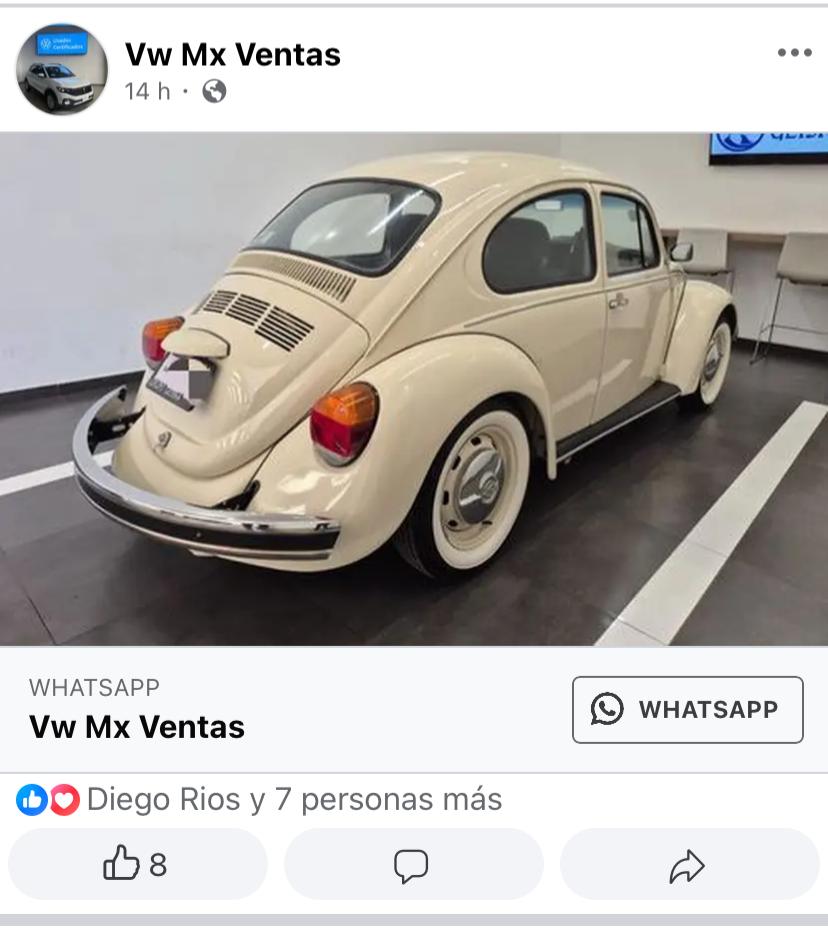
Task: Like this post with the thumbs-up button
Action: [138, 864]
